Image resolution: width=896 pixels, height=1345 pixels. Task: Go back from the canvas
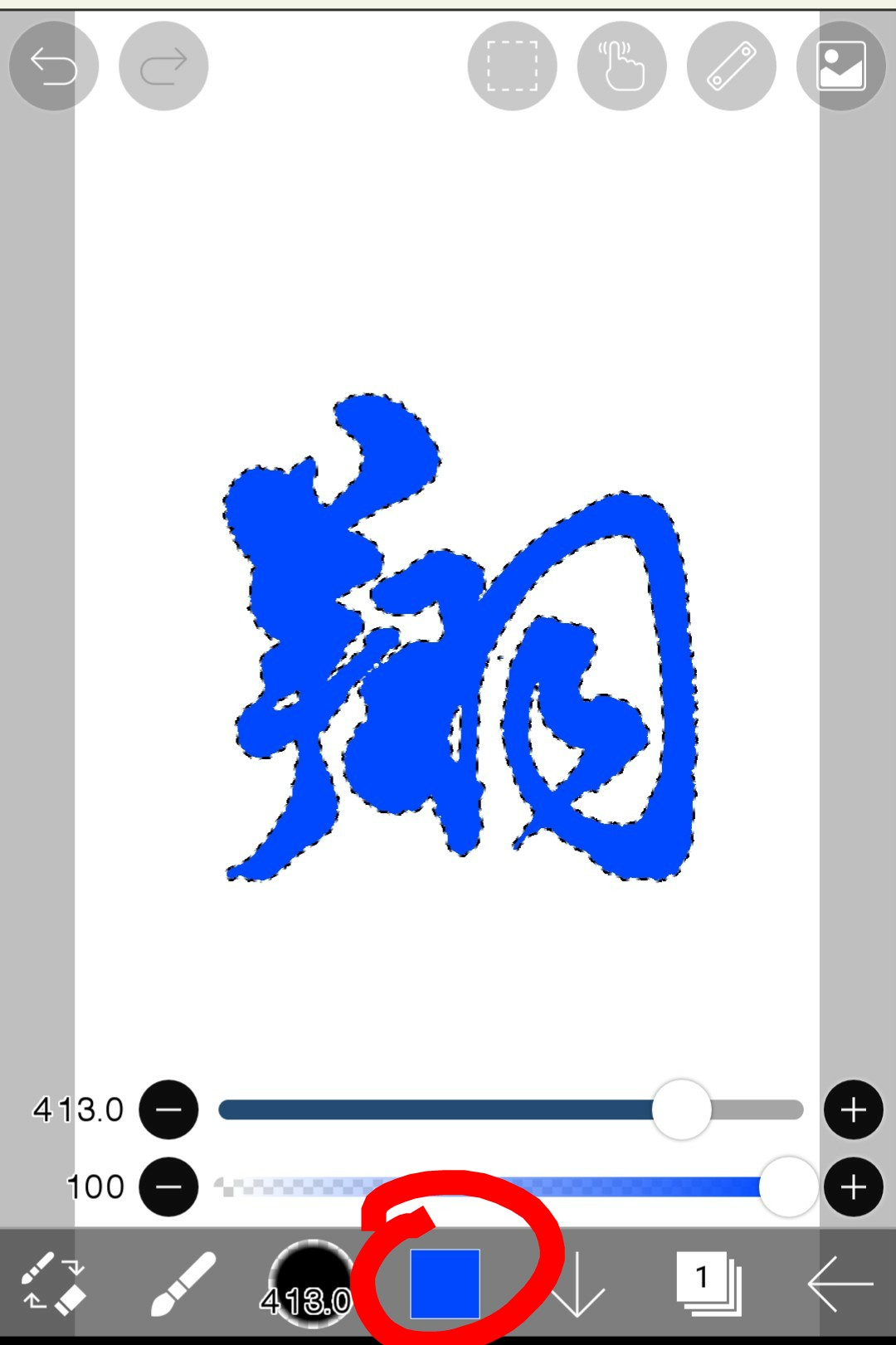pos(840,1284)
